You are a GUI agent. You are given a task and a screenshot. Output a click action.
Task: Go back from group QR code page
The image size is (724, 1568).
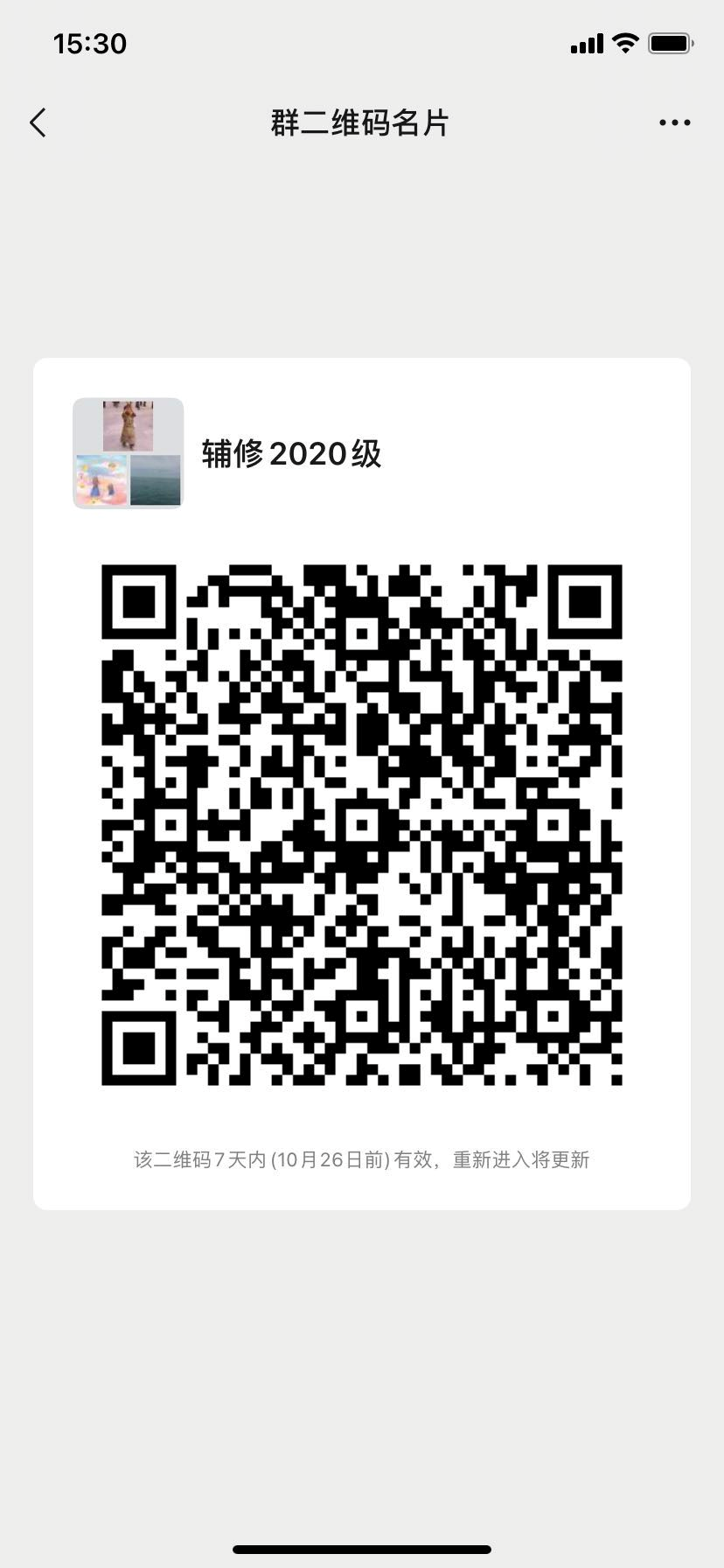click(38, 123)
